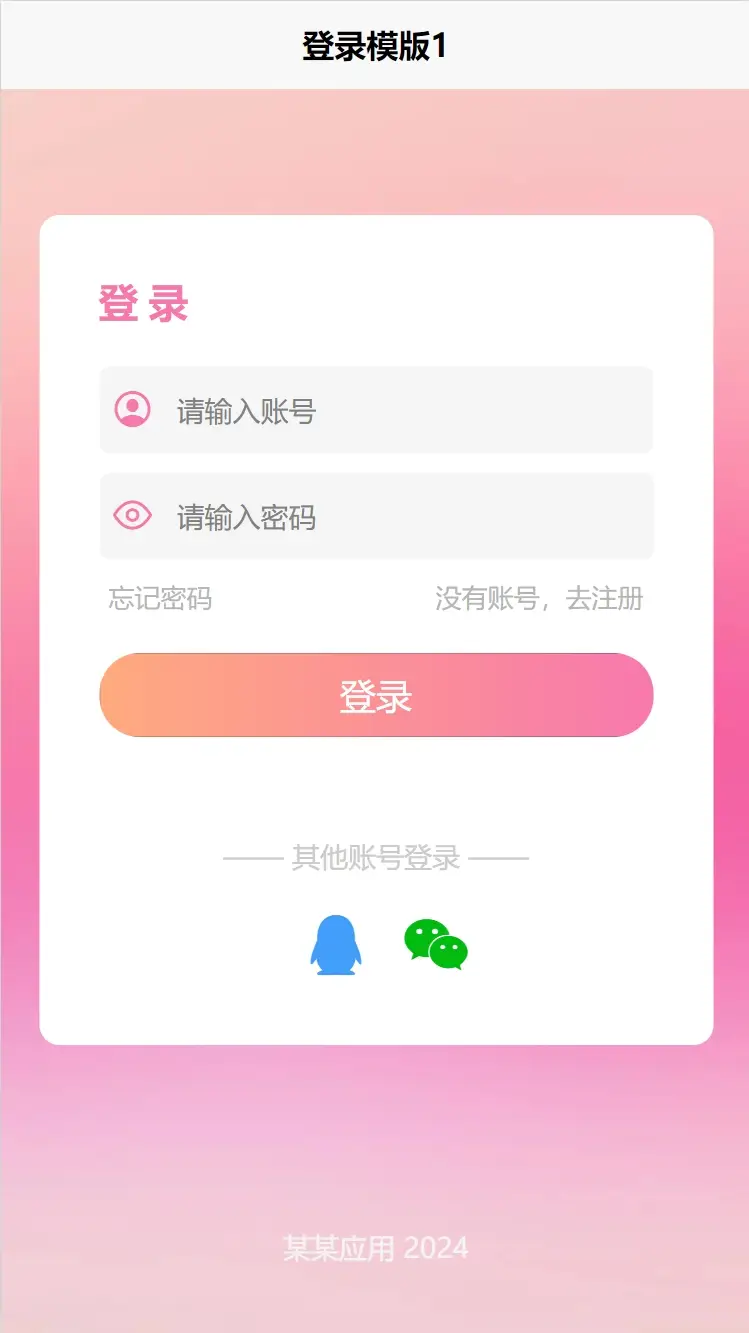Tap the account input field
This screenshot has height=1333, width=749.
[x=376, y=410]
